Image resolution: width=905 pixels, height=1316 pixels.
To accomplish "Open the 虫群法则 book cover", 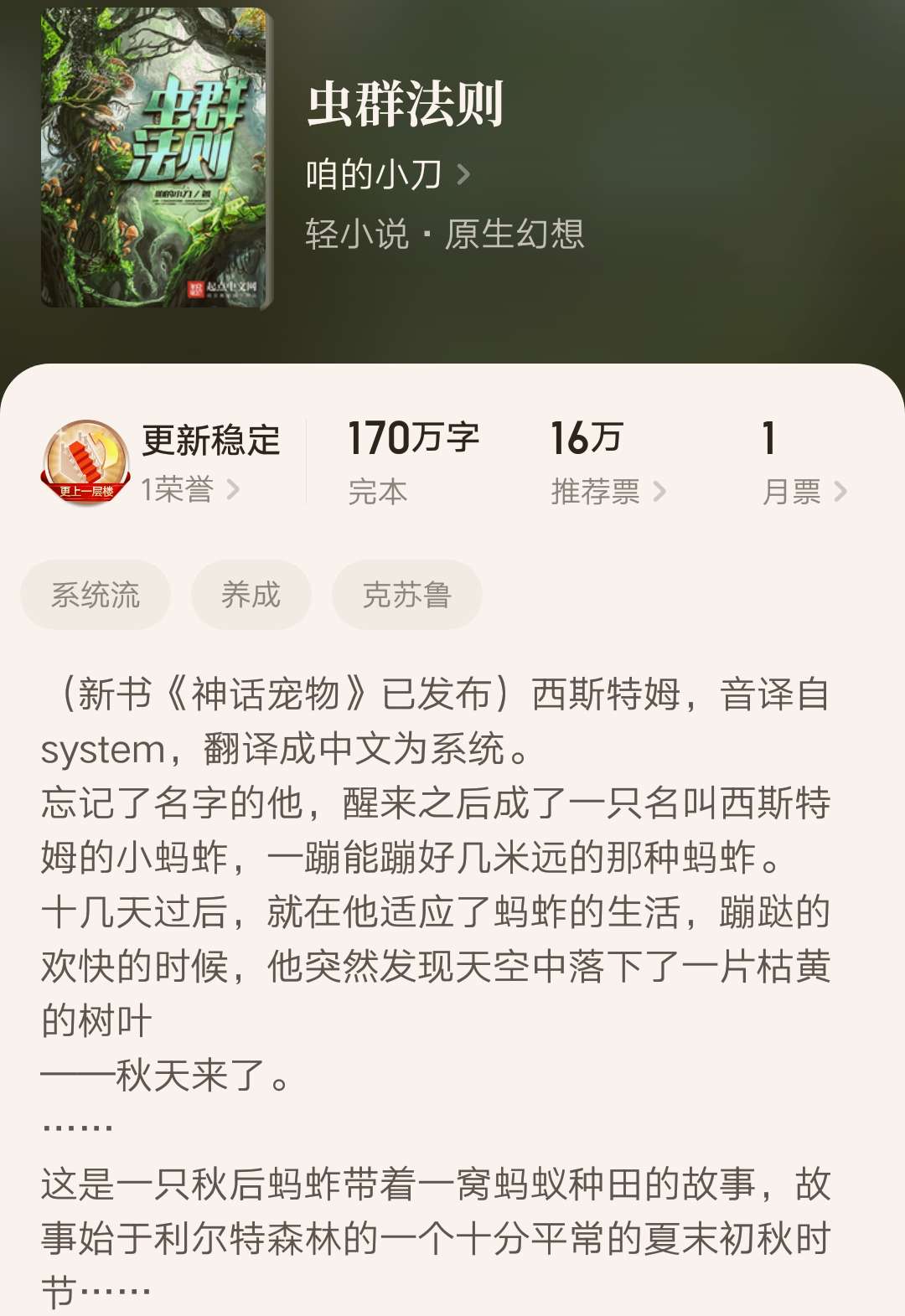I will [156, 159].
